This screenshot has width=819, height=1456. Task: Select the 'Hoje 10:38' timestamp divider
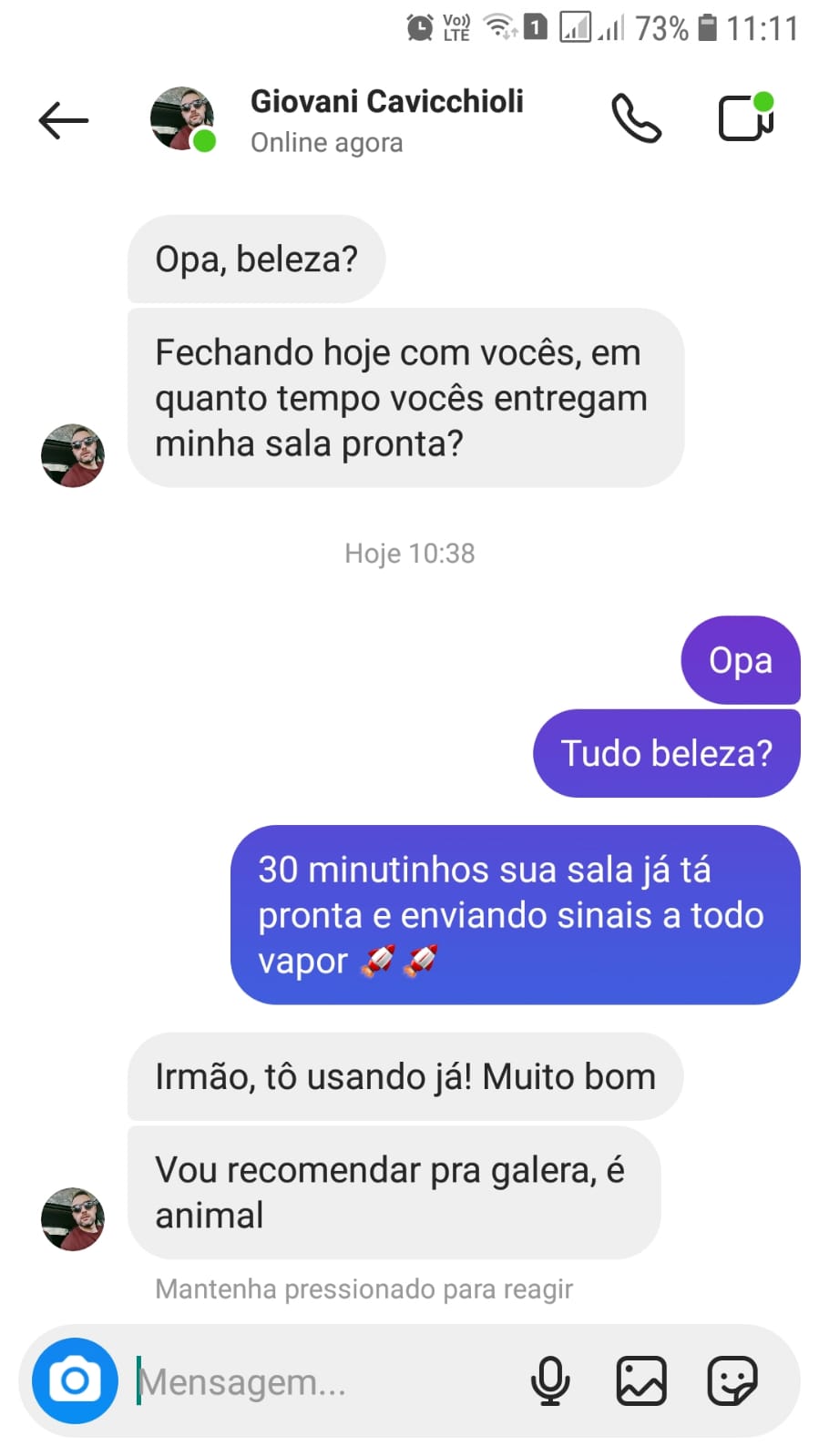tap(409, 553)
